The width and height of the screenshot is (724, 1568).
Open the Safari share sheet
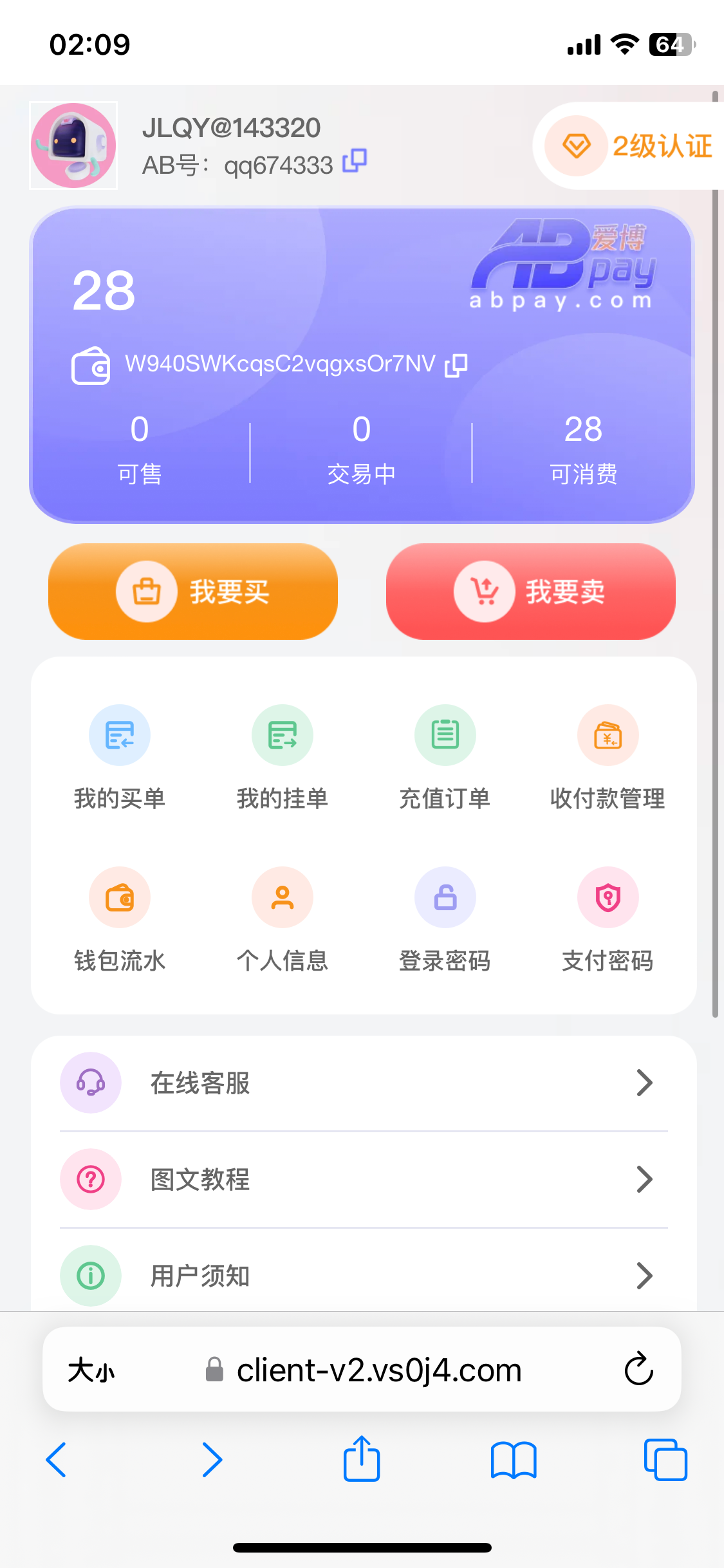(x=362, y=1459)
